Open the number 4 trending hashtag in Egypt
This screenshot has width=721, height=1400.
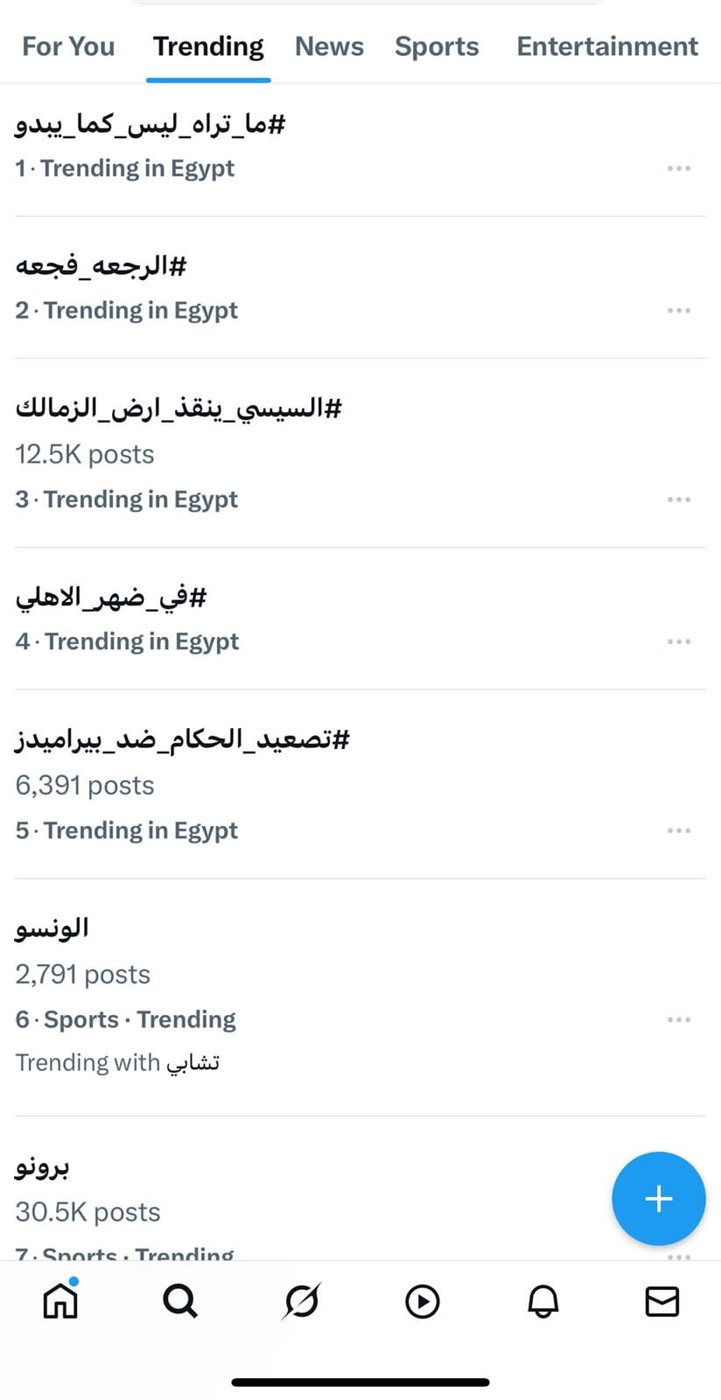pos(111,599)
